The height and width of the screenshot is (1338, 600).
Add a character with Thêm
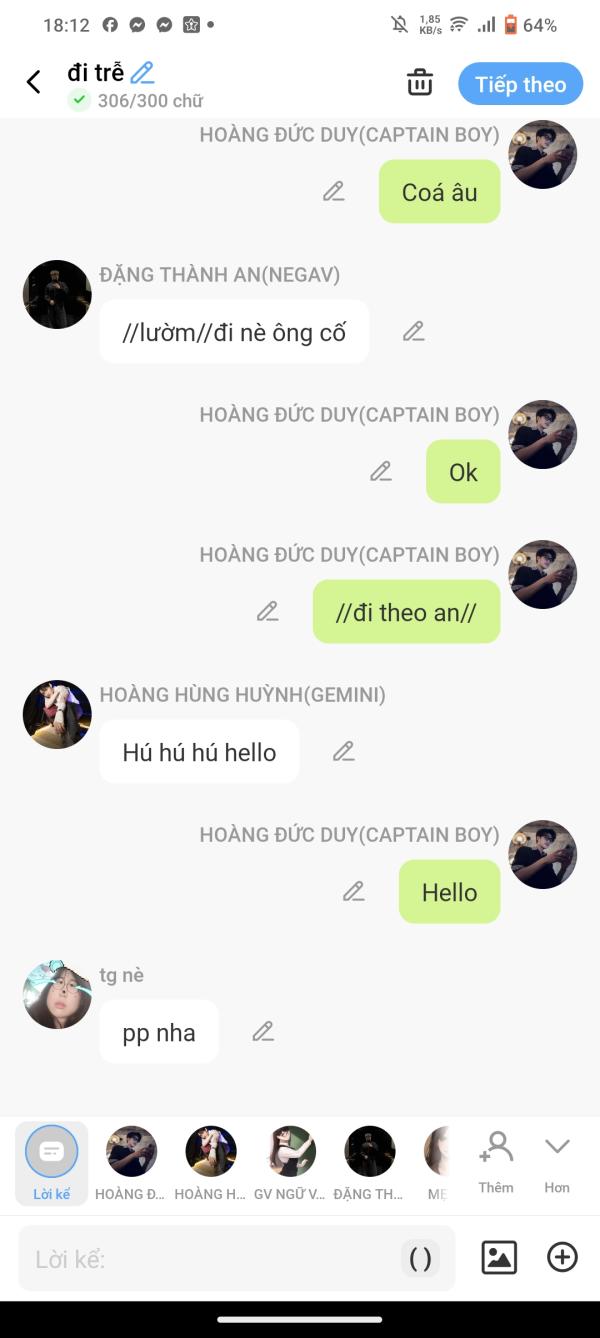tap(496, 1162)
